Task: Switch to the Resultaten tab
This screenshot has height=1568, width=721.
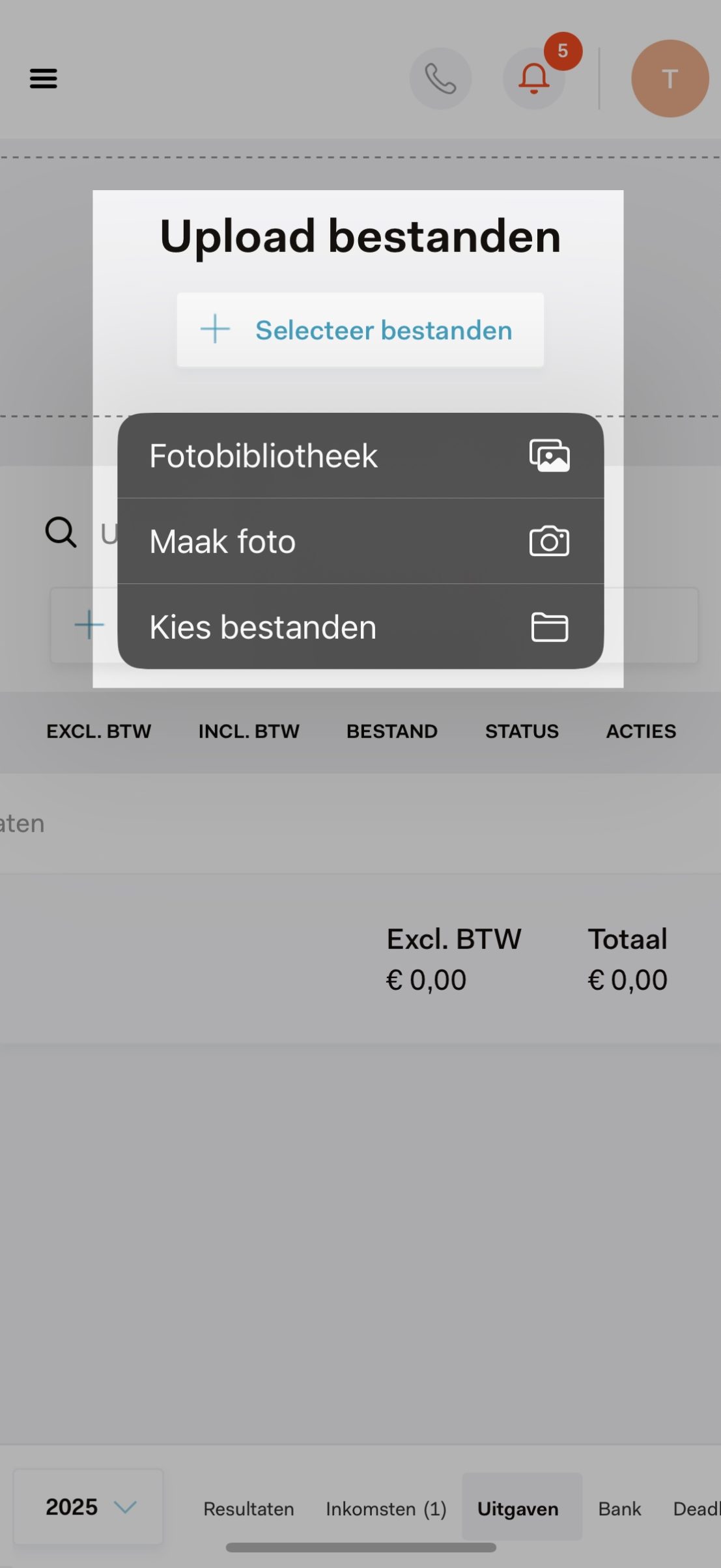Action: coord(249,1509)
